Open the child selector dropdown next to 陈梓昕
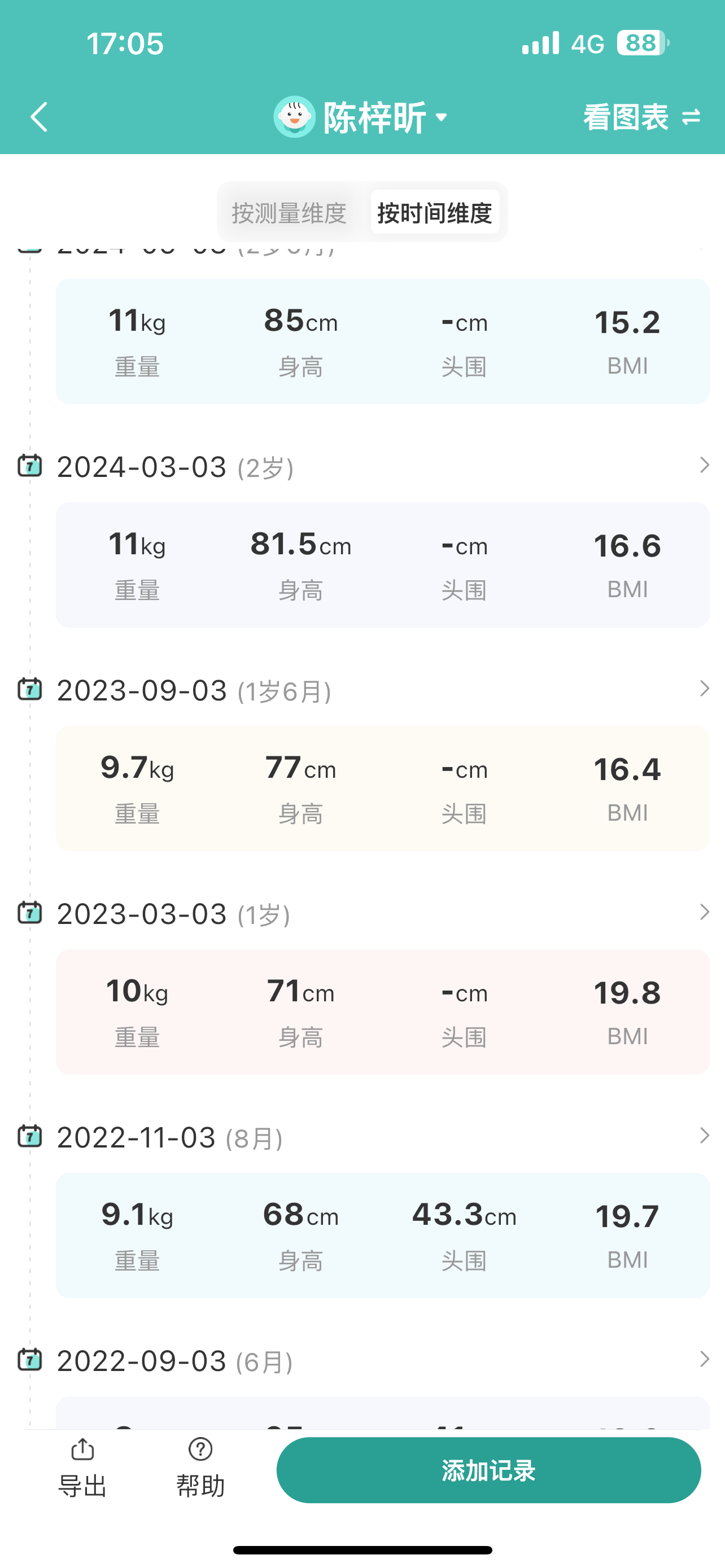 [442, 117]
